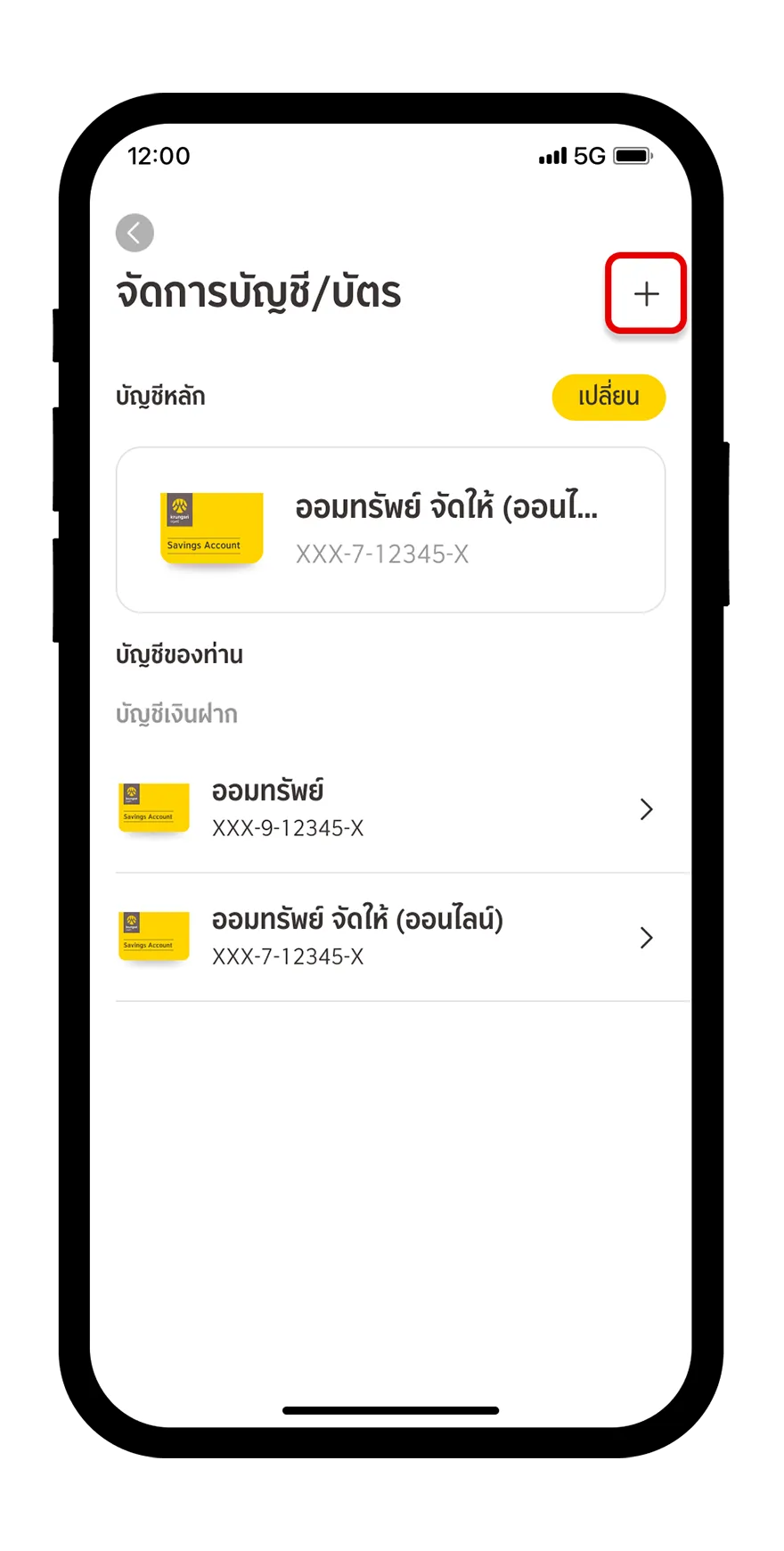Viewport: 784px width, 1551px height.
Task: Add a new account with the plus icon
Action: pos(646,293)
